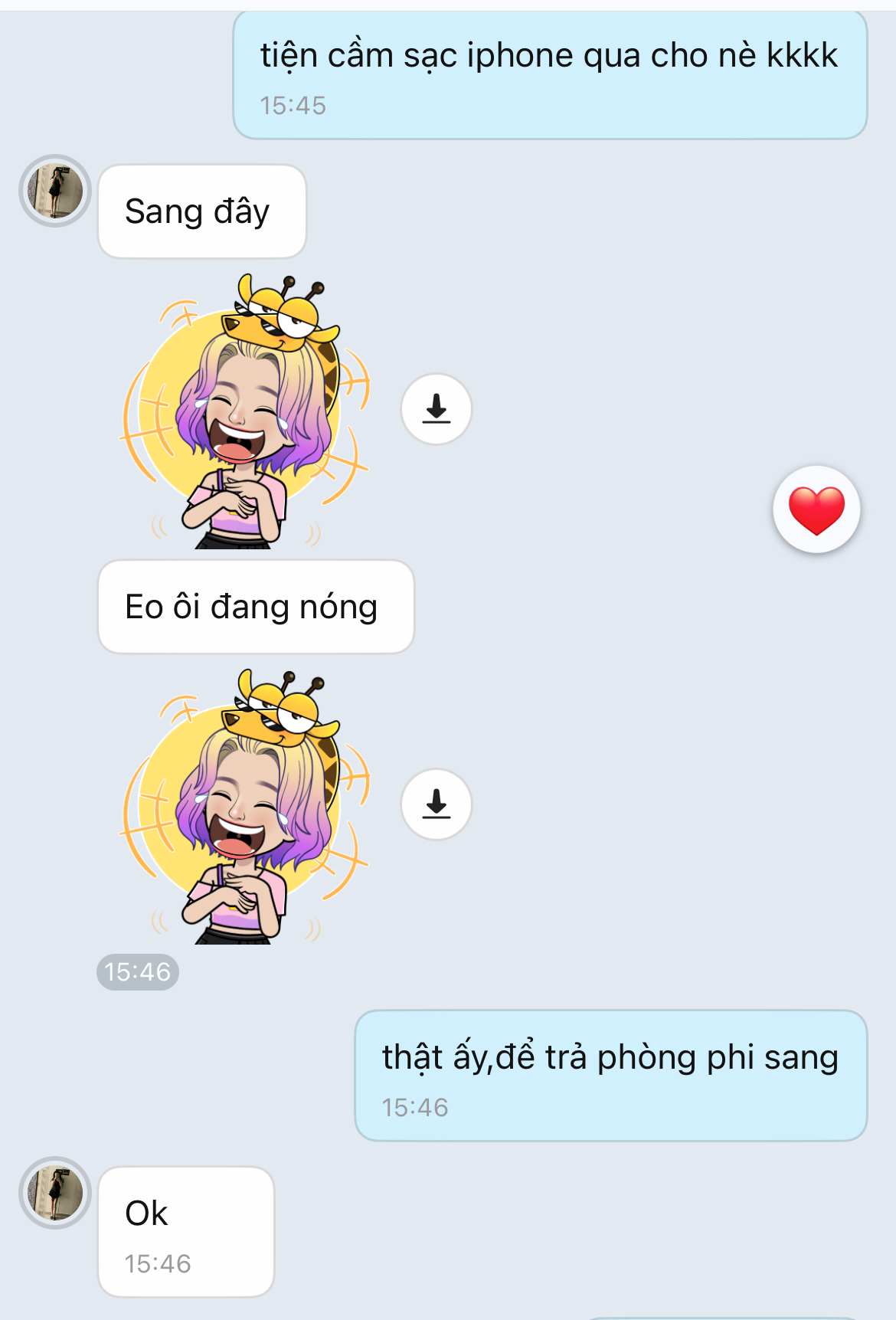This screenshot has width=896, height=1320.
Task: Download the sticker below "Eo ôi đang nóng"
Action: (x=436, y=804)
